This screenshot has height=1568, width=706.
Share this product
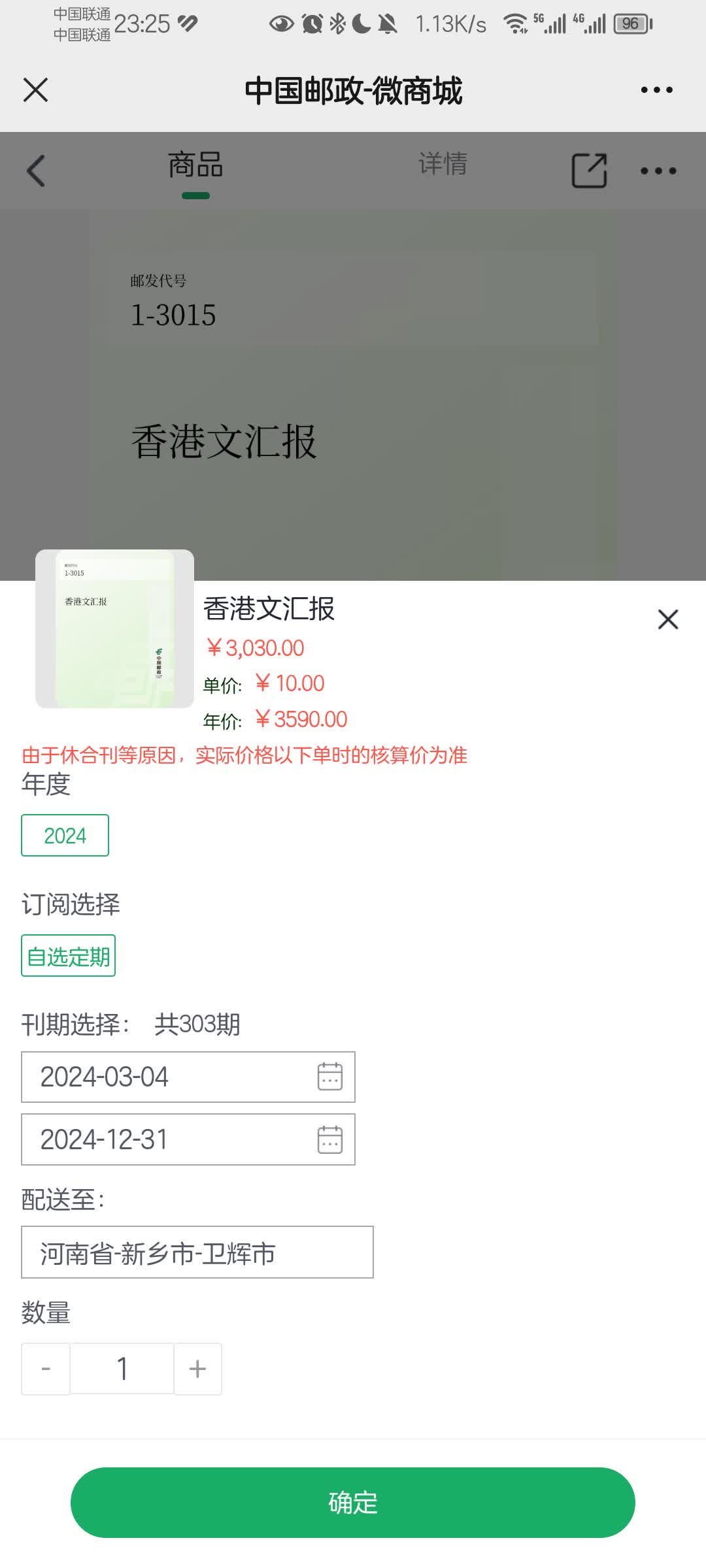(589, 171)
